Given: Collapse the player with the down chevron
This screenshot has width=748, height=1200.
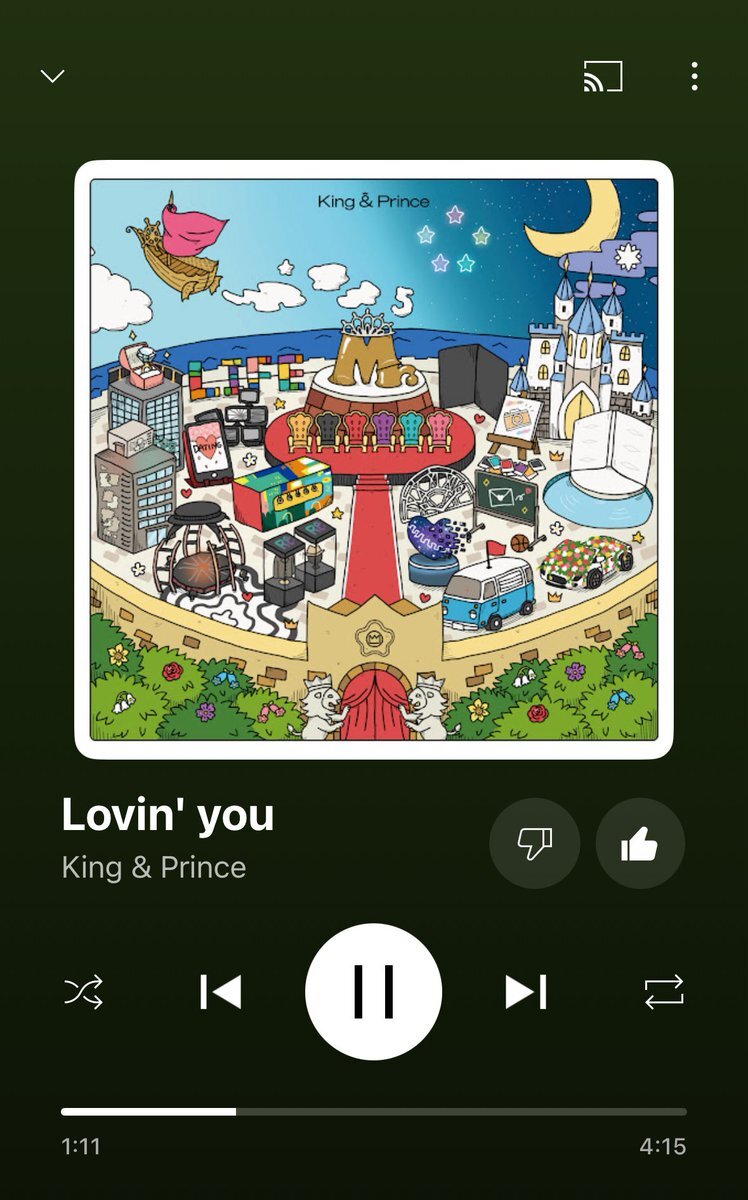Looking at the screenshot, I should click(x=52, y=76).
